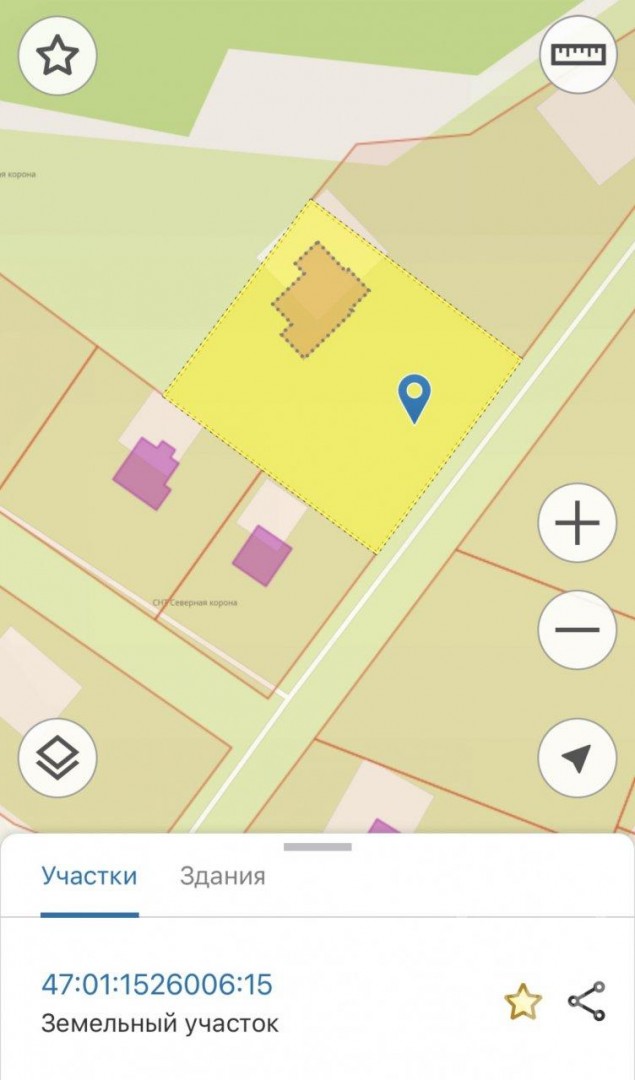635x1080 pixels.
Task: Activate the ruler measurement tool
Action: 578,54
